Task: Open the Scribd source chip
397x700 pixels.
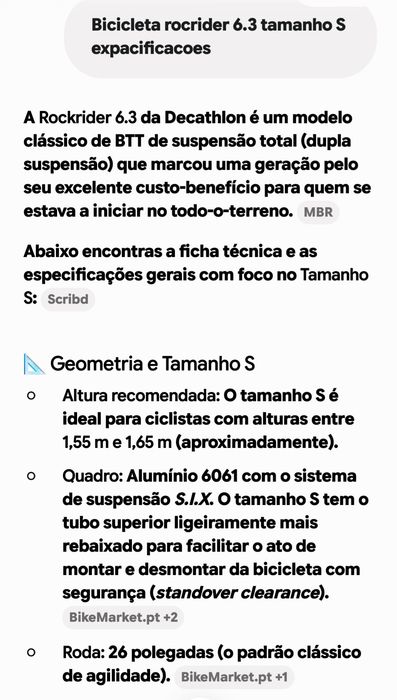Action: tap(67, 299)
